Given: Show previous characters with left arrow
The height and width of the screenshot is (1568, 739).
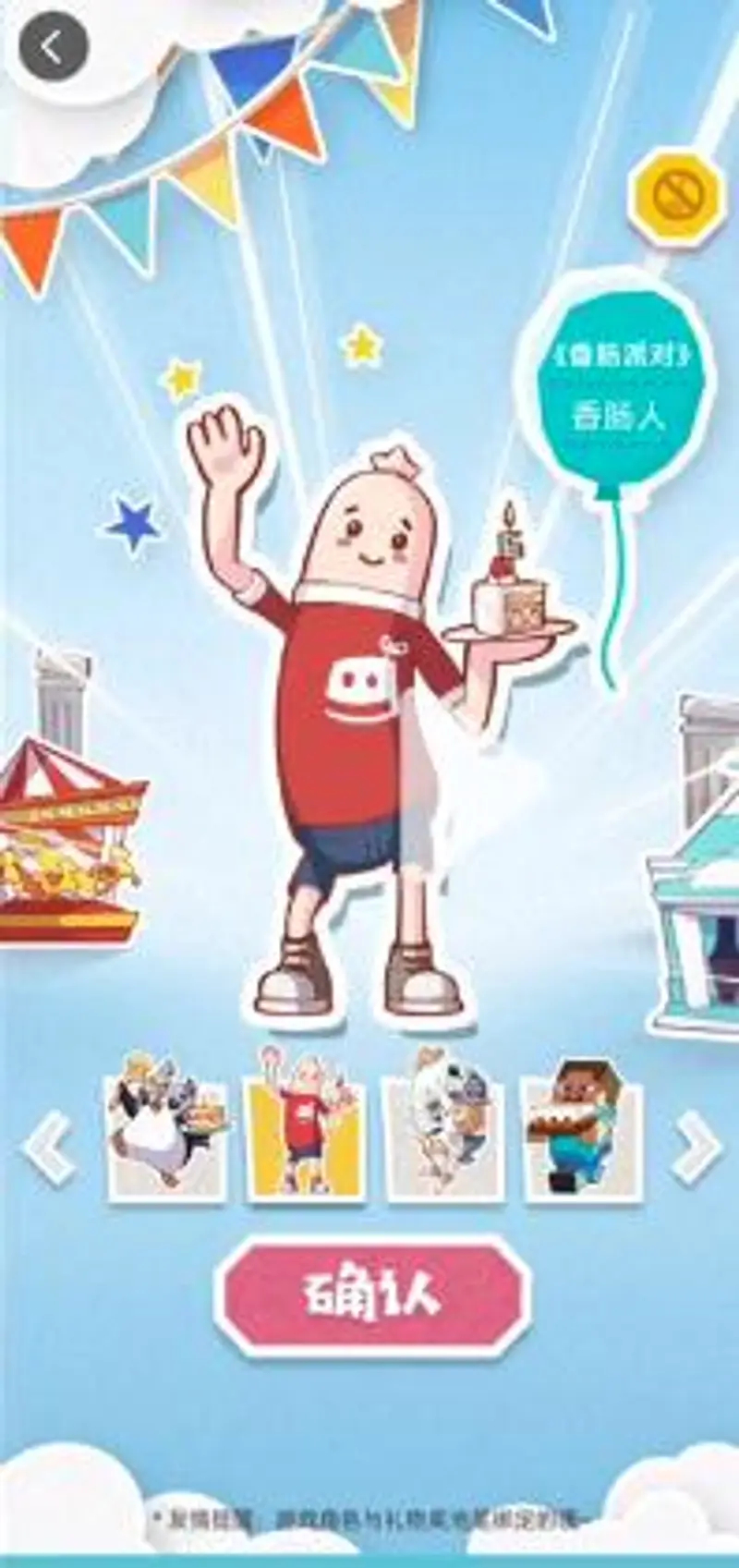Looking at the screenshot, I should (48, 1147).
